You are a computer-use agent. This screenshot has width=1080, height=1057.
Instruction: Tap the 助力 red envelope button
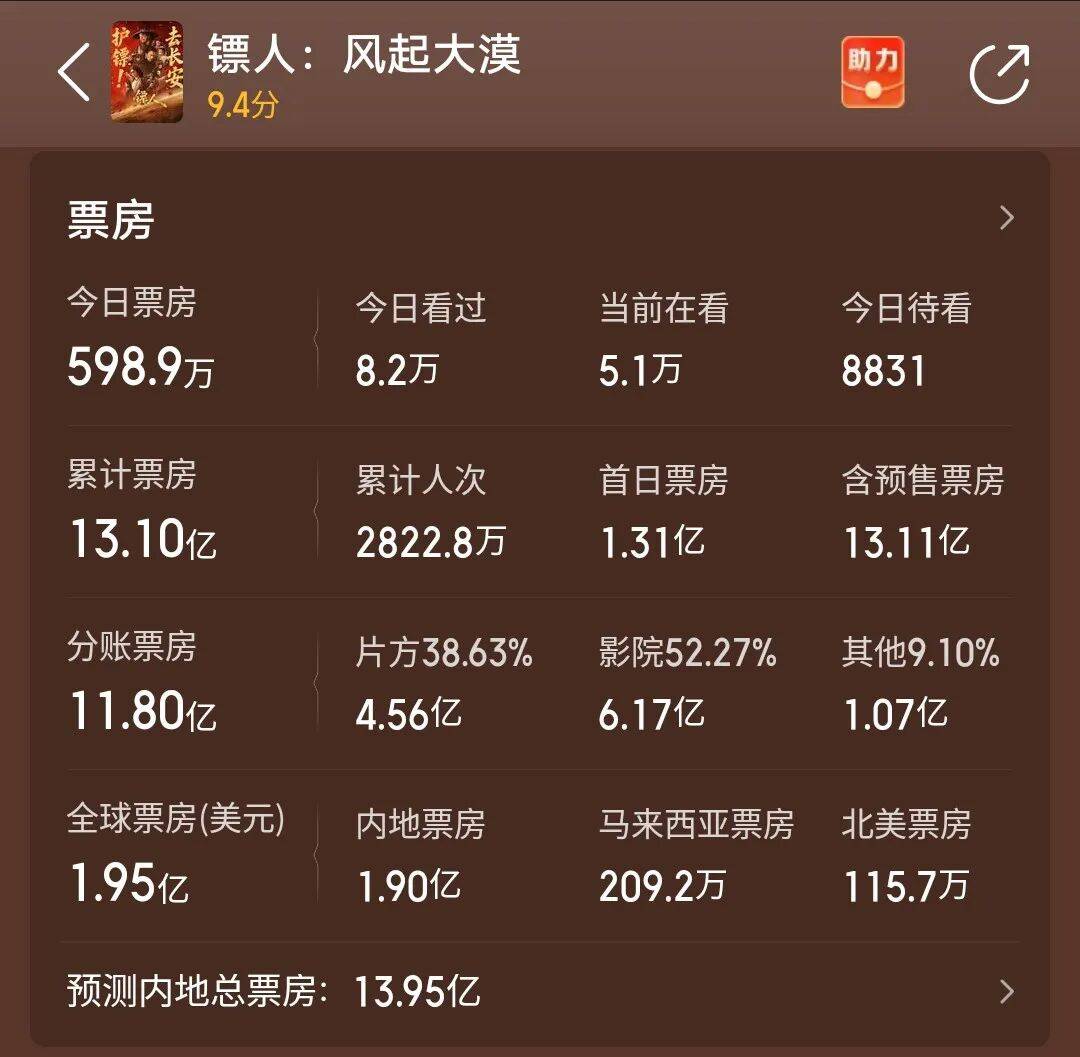(872, 72)
